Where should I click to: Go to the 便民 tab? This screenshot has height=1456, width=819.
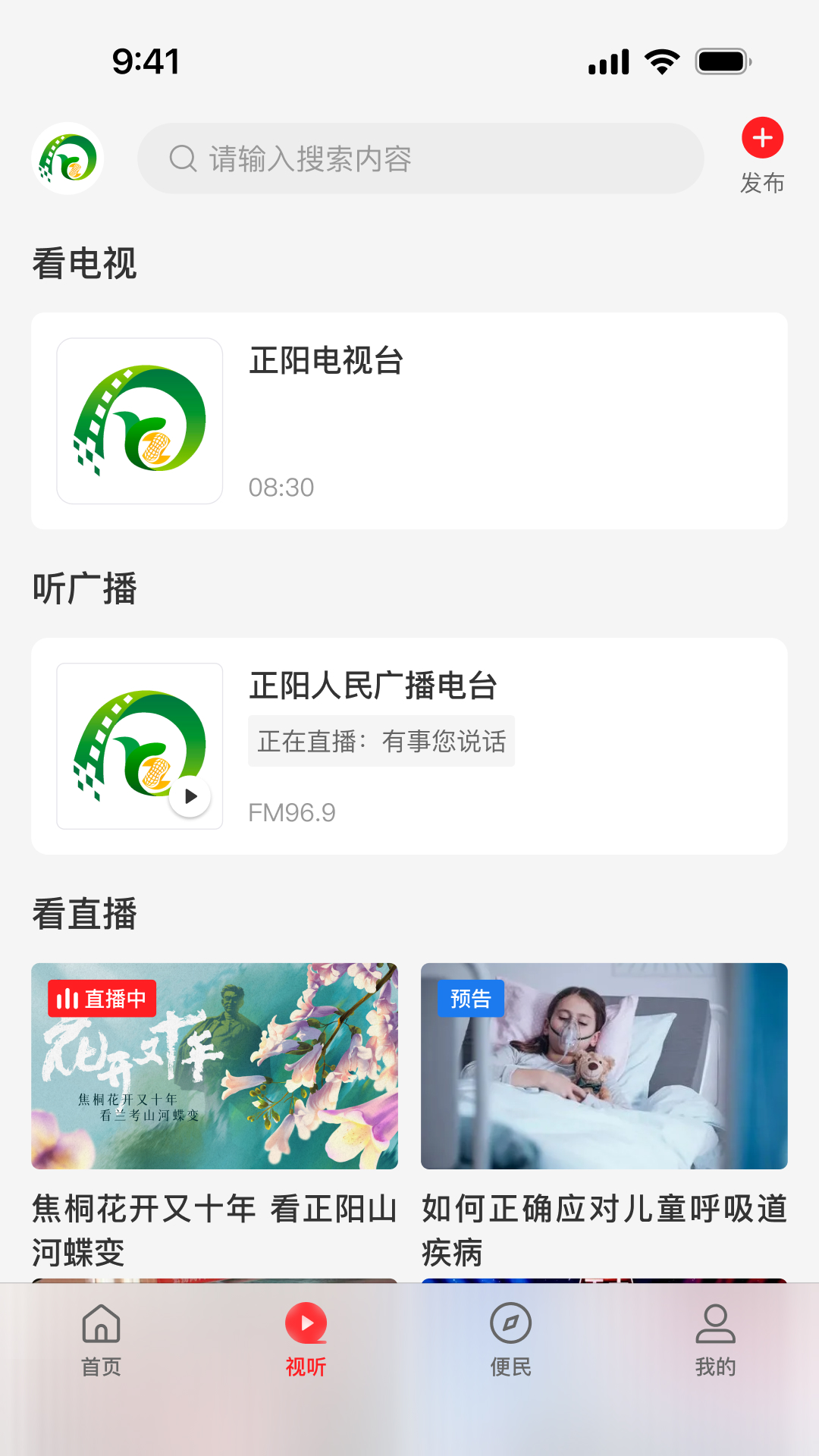[x=511, y=1340]
